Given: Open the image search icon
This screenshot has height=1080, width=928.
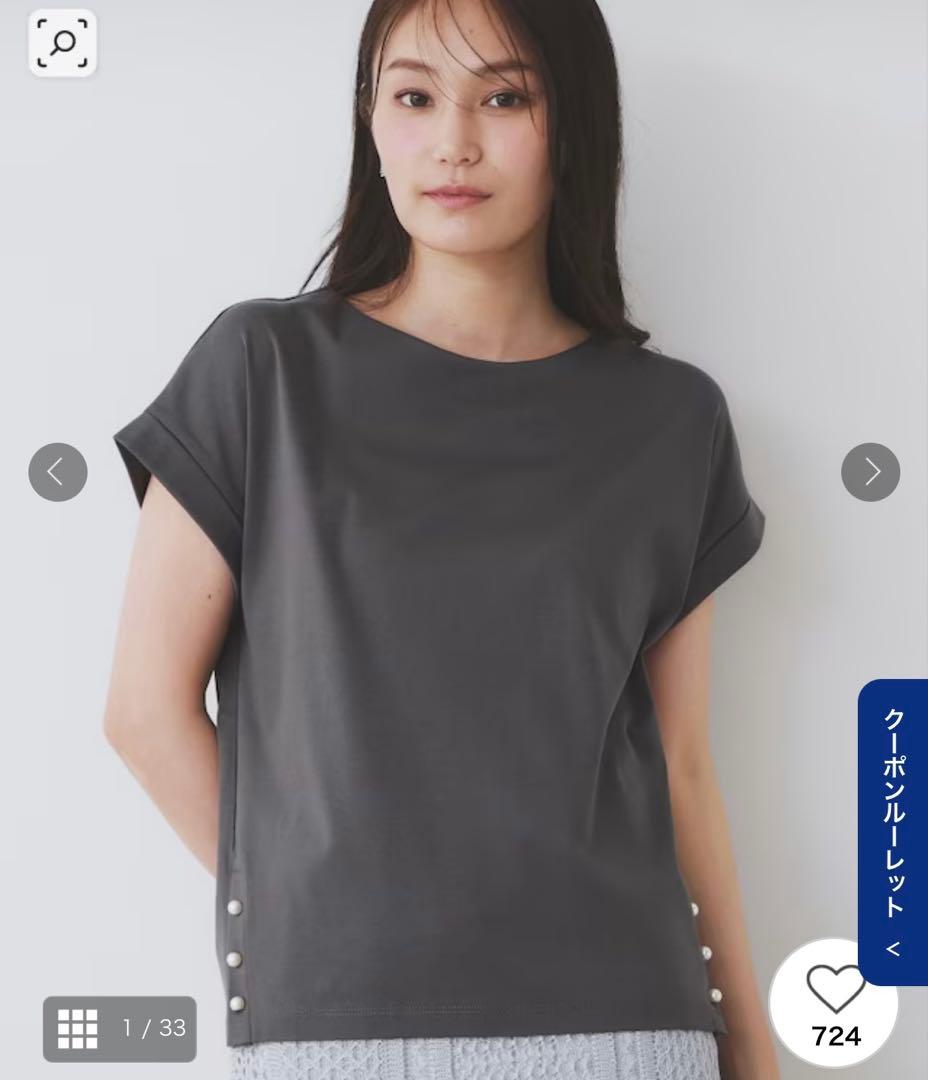Looking at the screenshot, I should coord(63,43).
